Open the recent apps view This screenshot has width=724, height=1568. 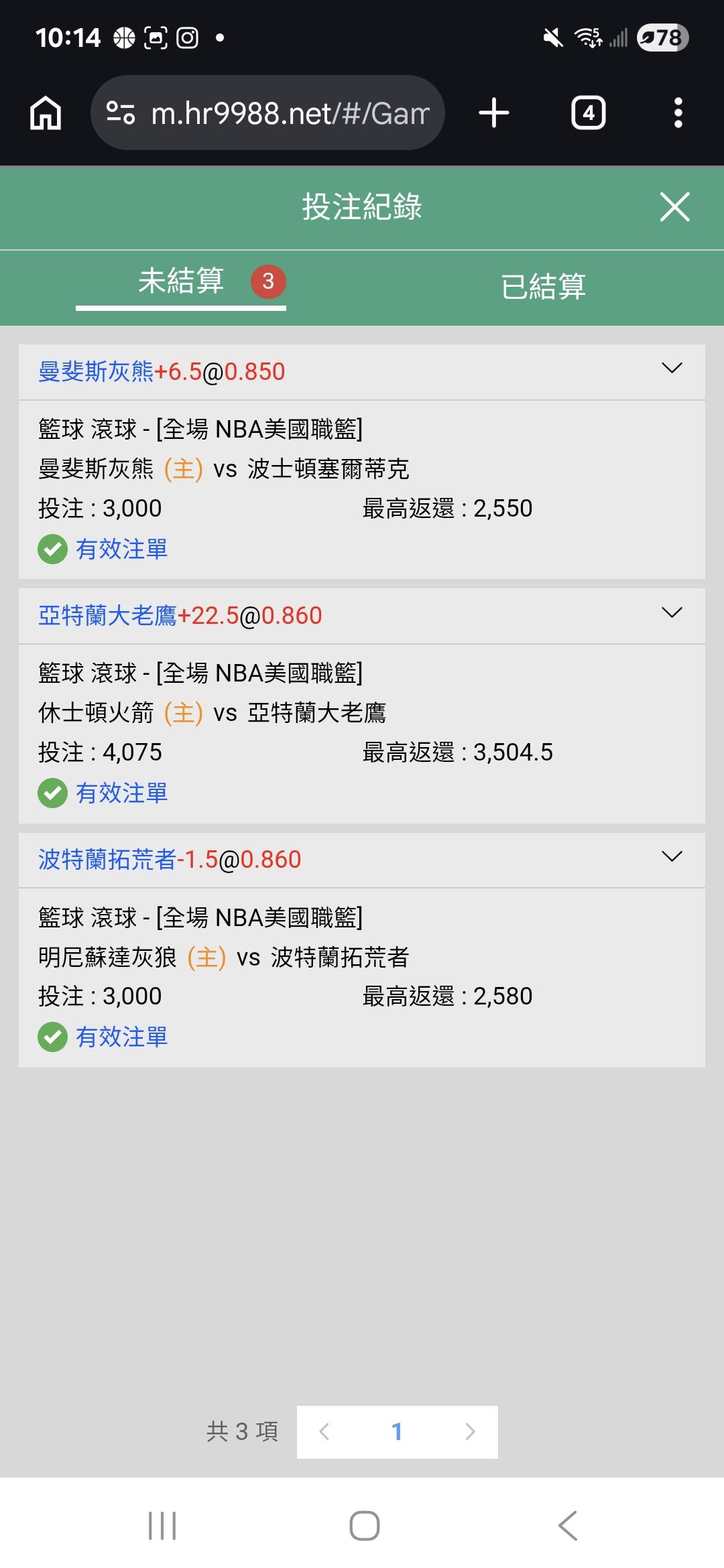(162, 1526)
